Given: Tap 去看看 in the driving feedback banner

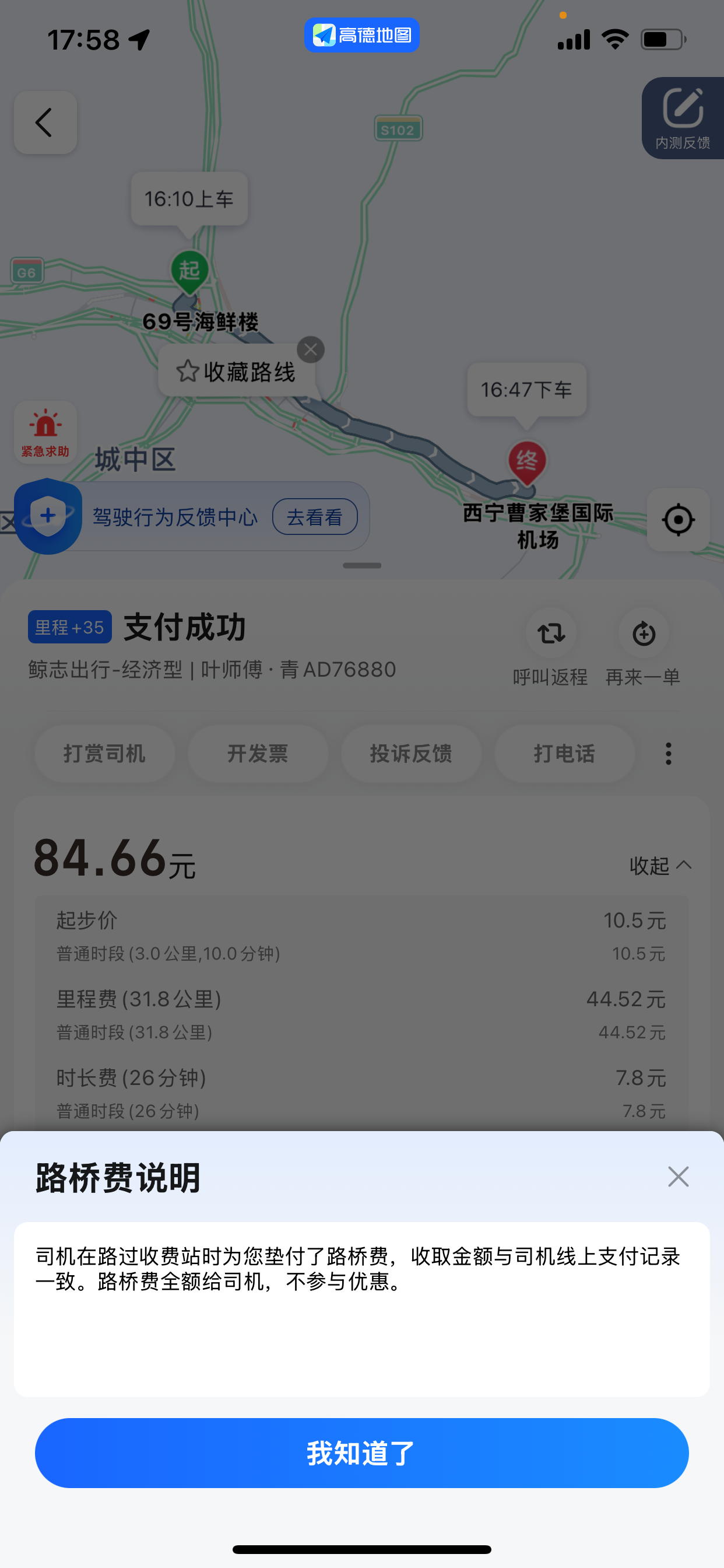Looking at the screenshot, I should click(315, 517).
